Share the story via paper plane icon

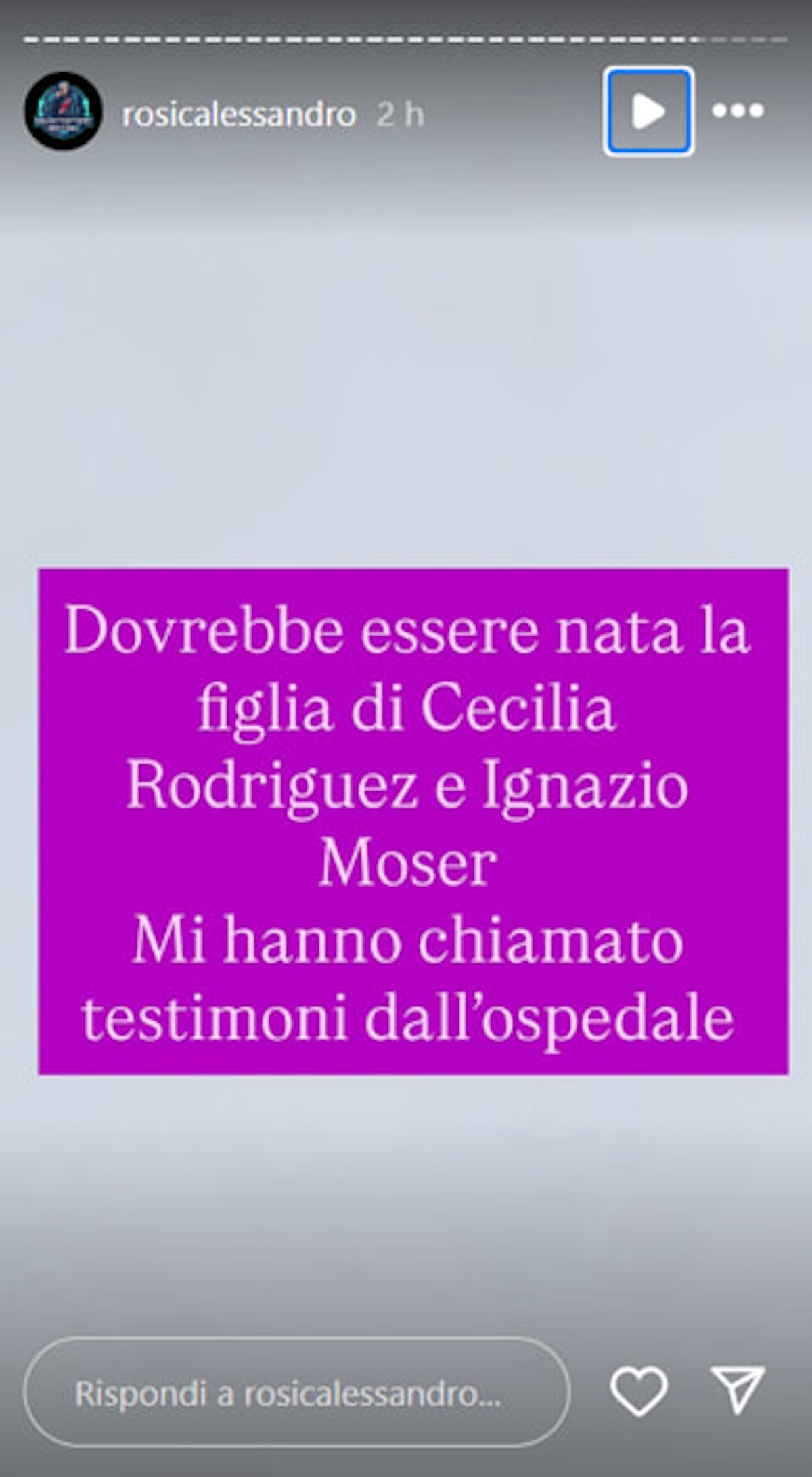[x=738, y=1390]
